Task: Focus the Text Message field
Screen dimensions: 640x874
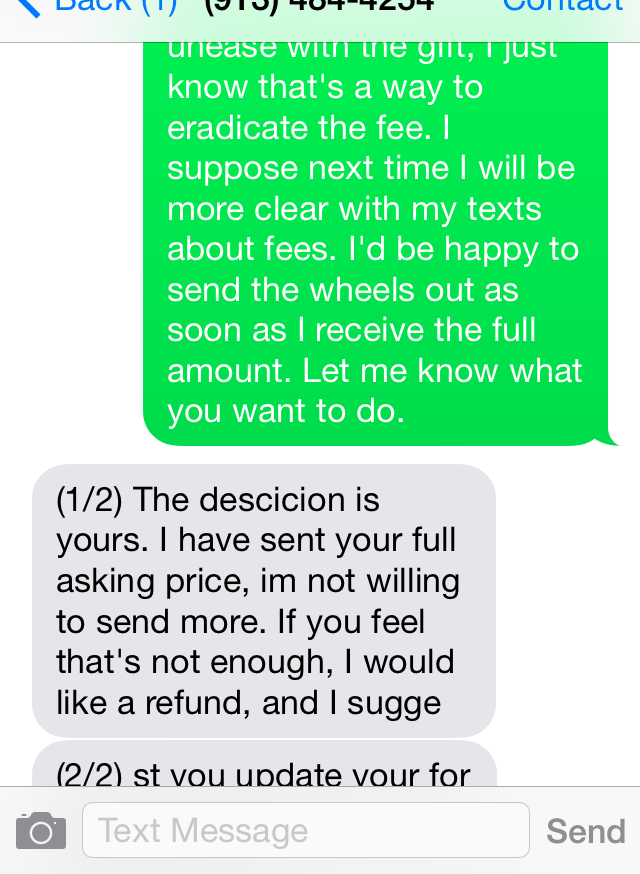Action: 305,830
